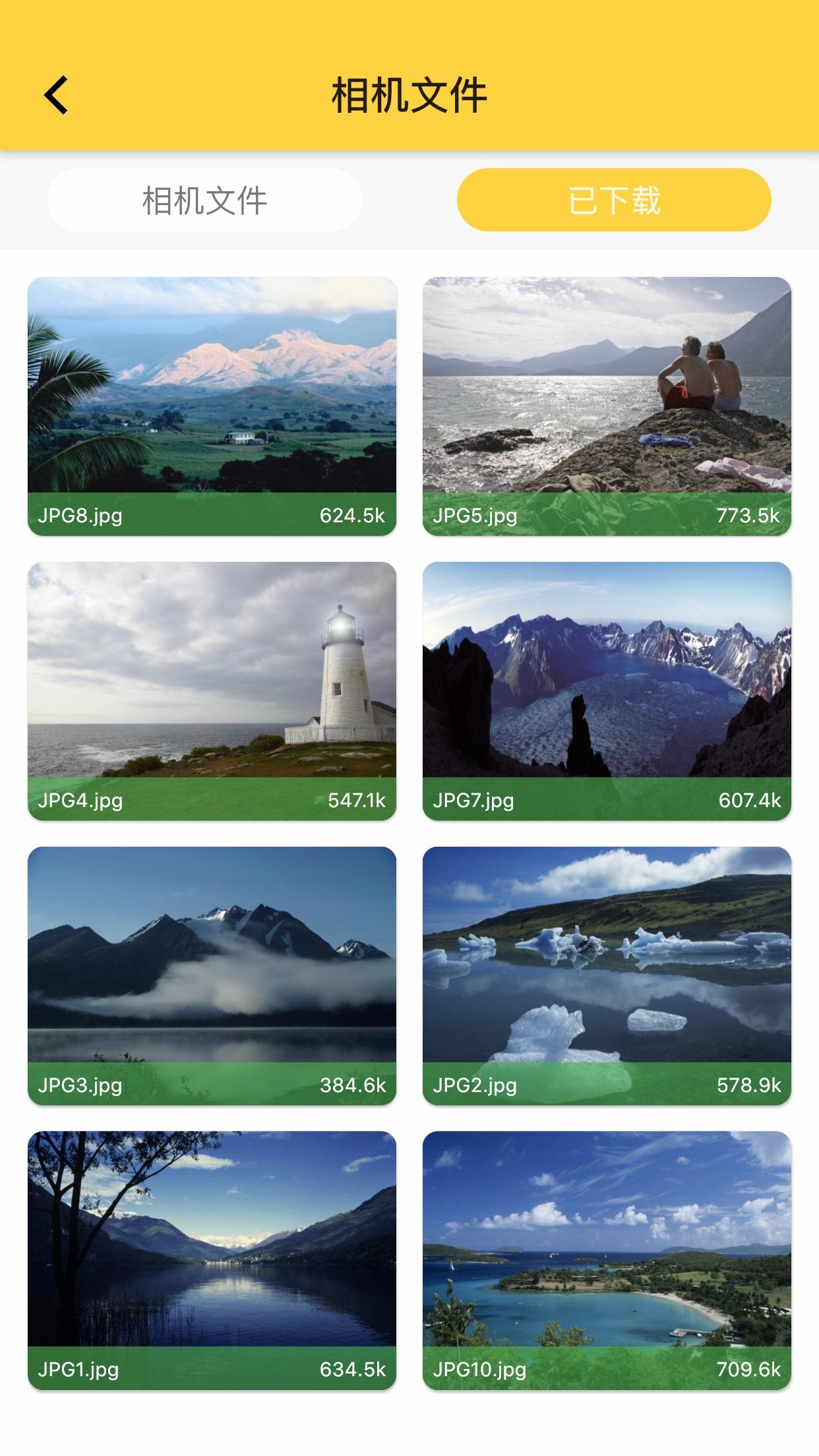The height and width of the screenshot is (1456, 819).
Task: Open the tropical bay photo JPG10.jpg
Action: tap(607, 1253)
